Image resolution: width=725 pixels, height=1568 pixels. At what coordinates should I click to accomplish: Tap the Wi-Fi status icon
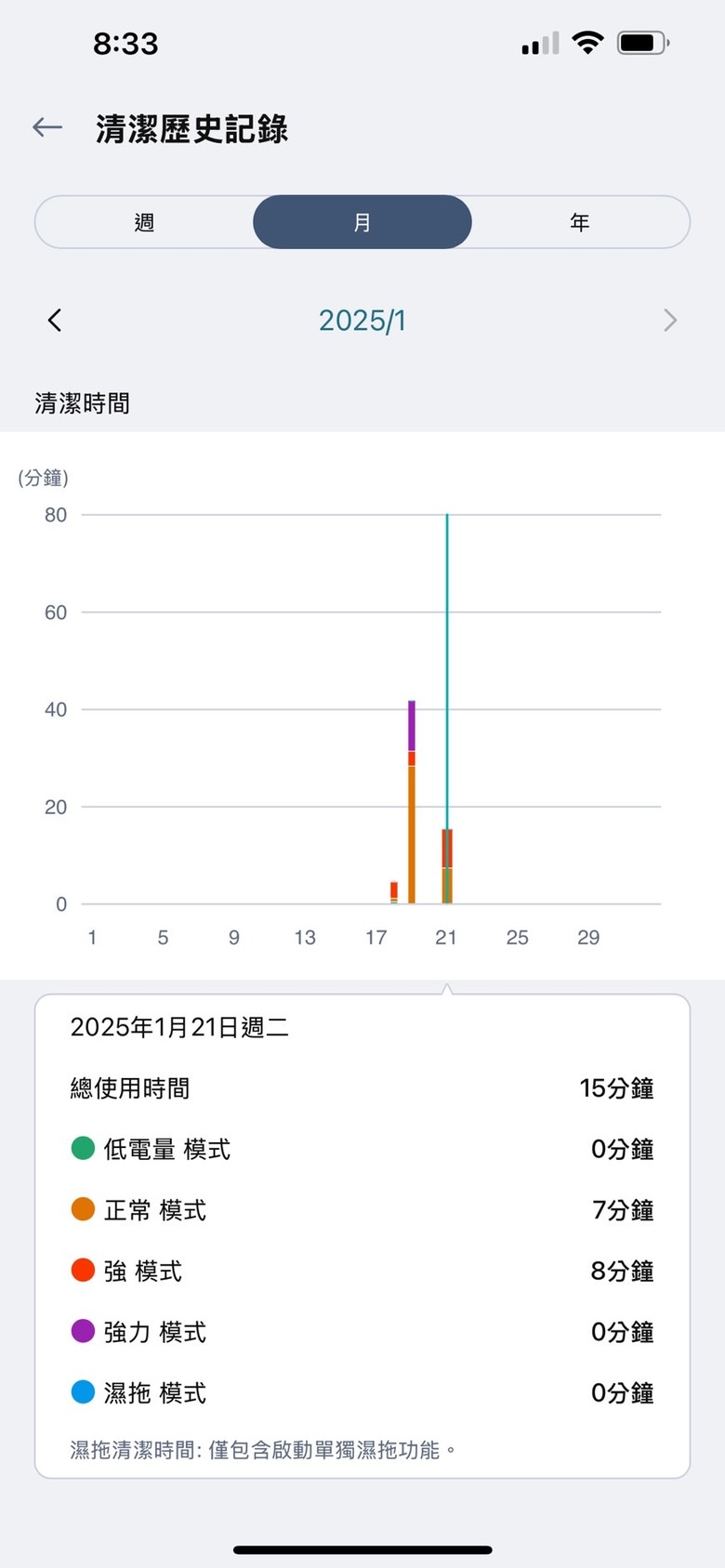[x=587, y=41]
